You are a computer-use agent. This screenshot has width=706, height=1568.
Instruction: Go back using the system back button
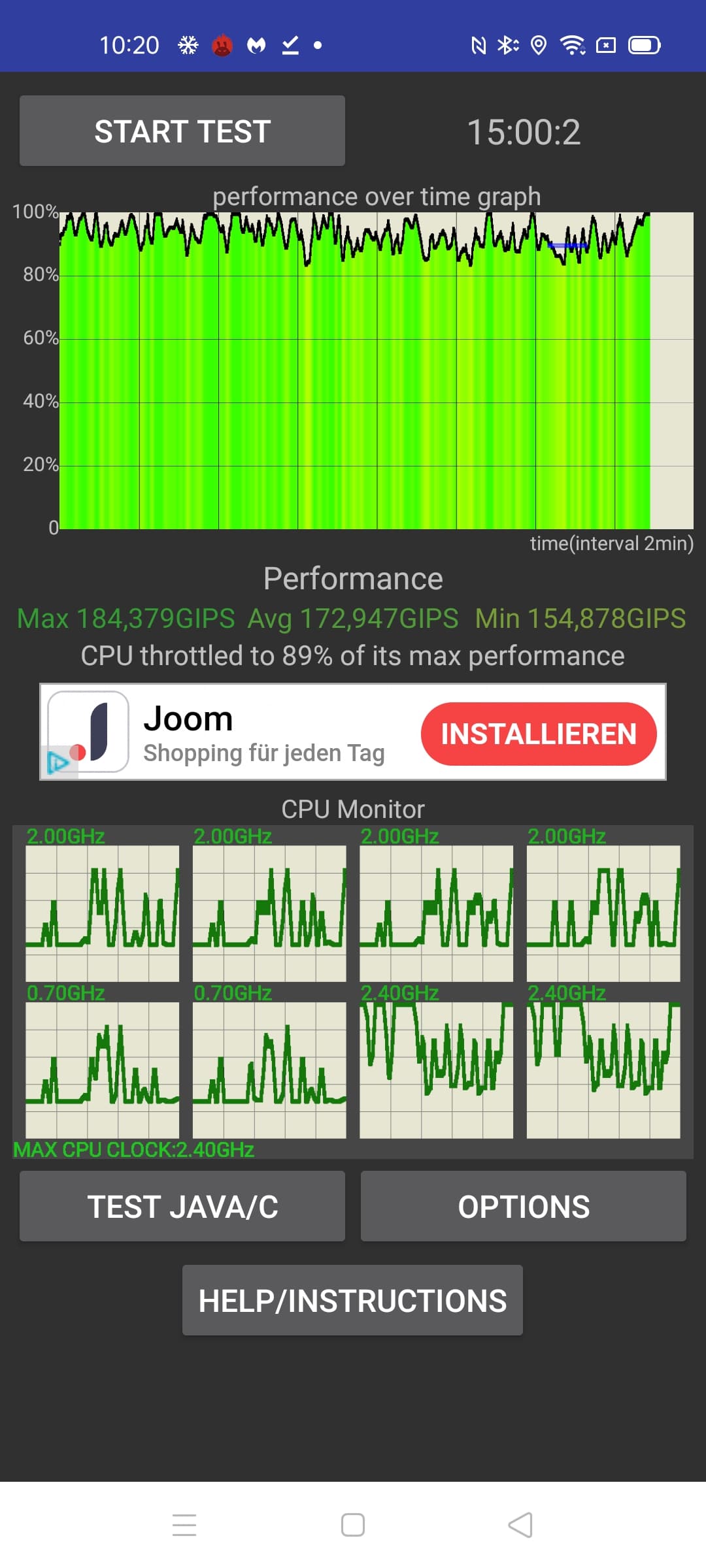(520, 1525)
